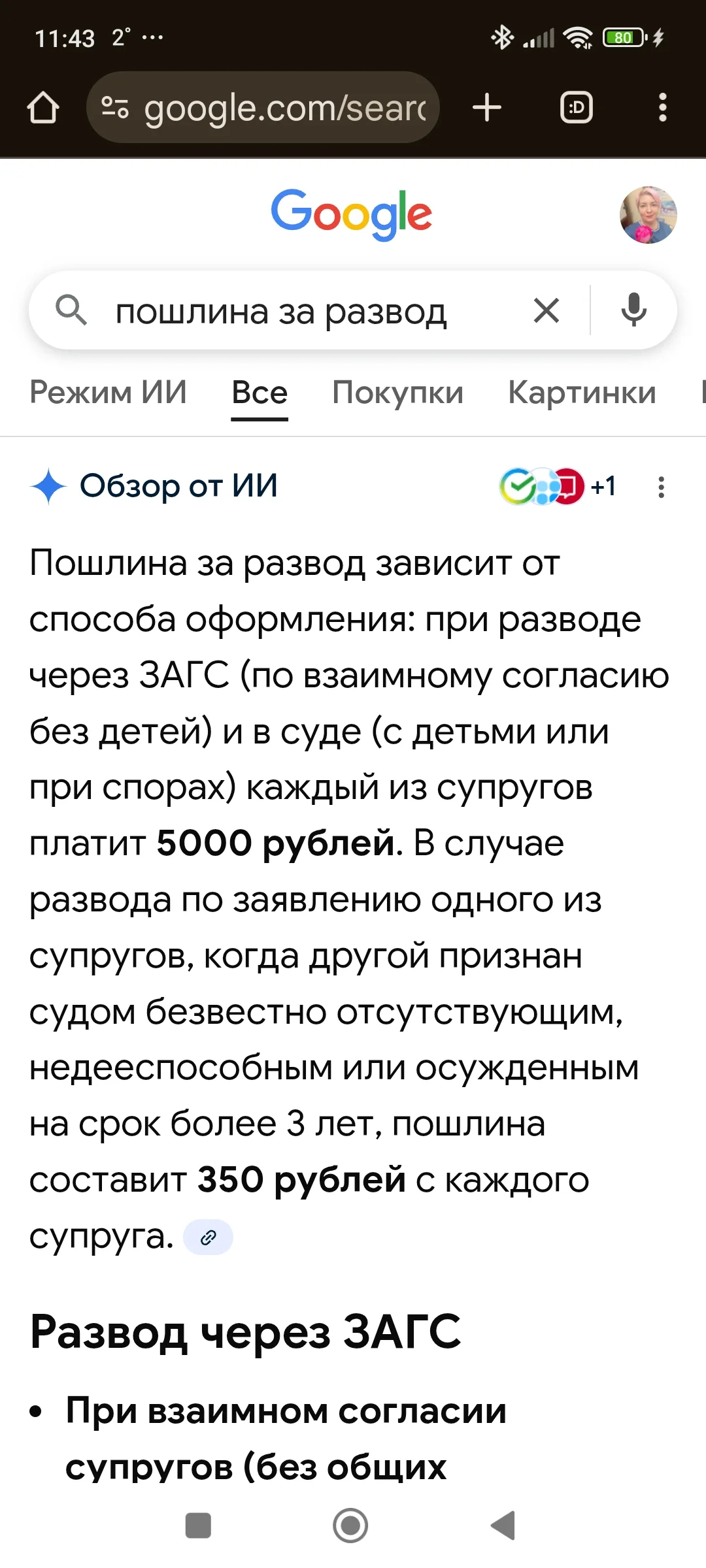
Task: Tap the Chrome tab switcher icon
Action: click(576, 107)
